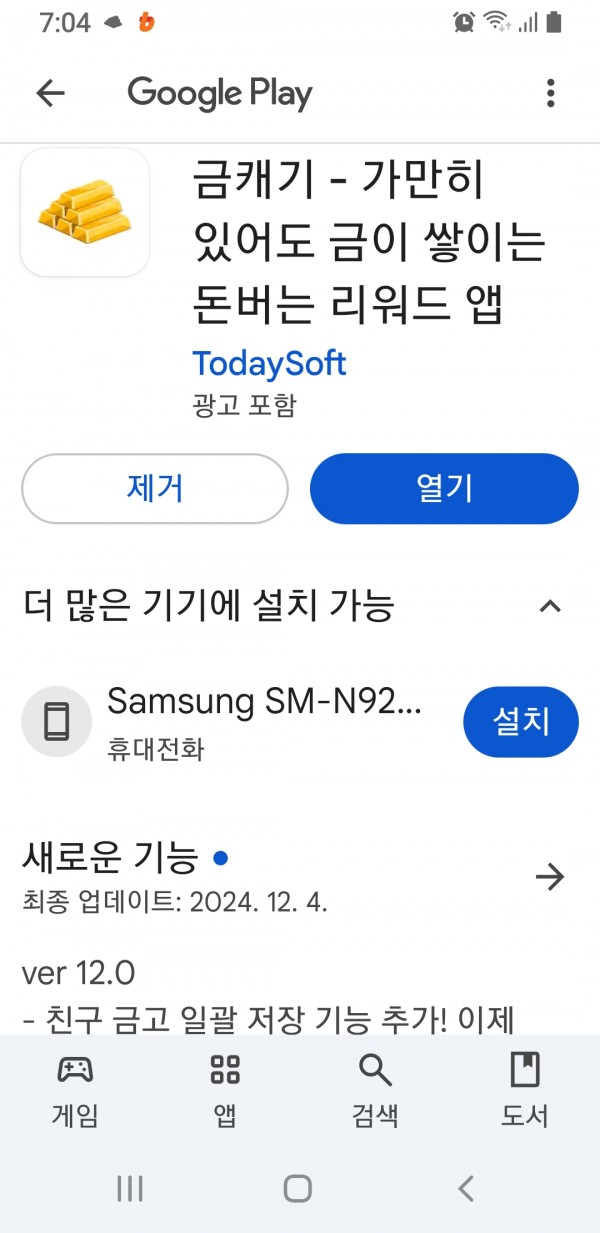Image resolution: width=600 pixels, height=1233 pixels.
Task: Collapse the 더 많은 기기에 설치 가능 section
Action: 550,606
